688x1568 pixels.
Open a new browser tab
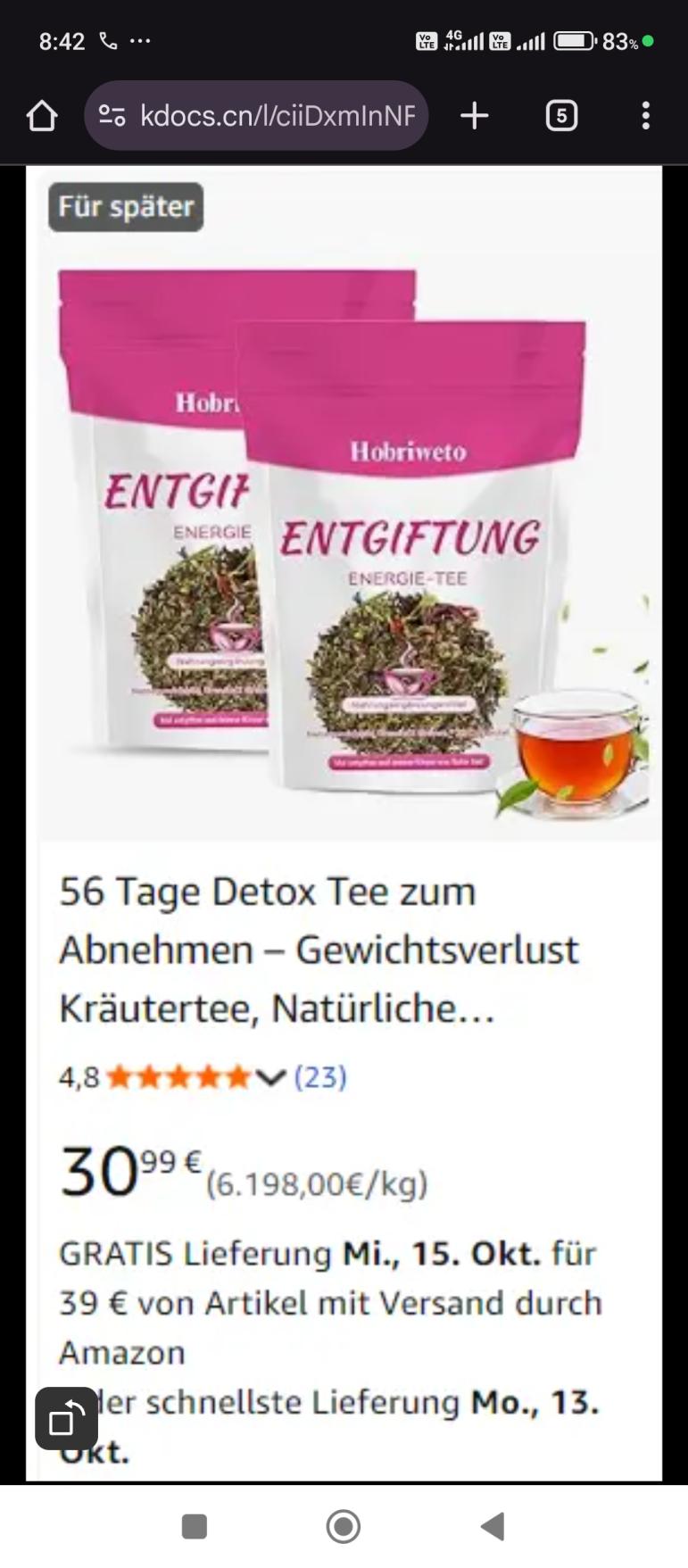(x=475, y=116)
